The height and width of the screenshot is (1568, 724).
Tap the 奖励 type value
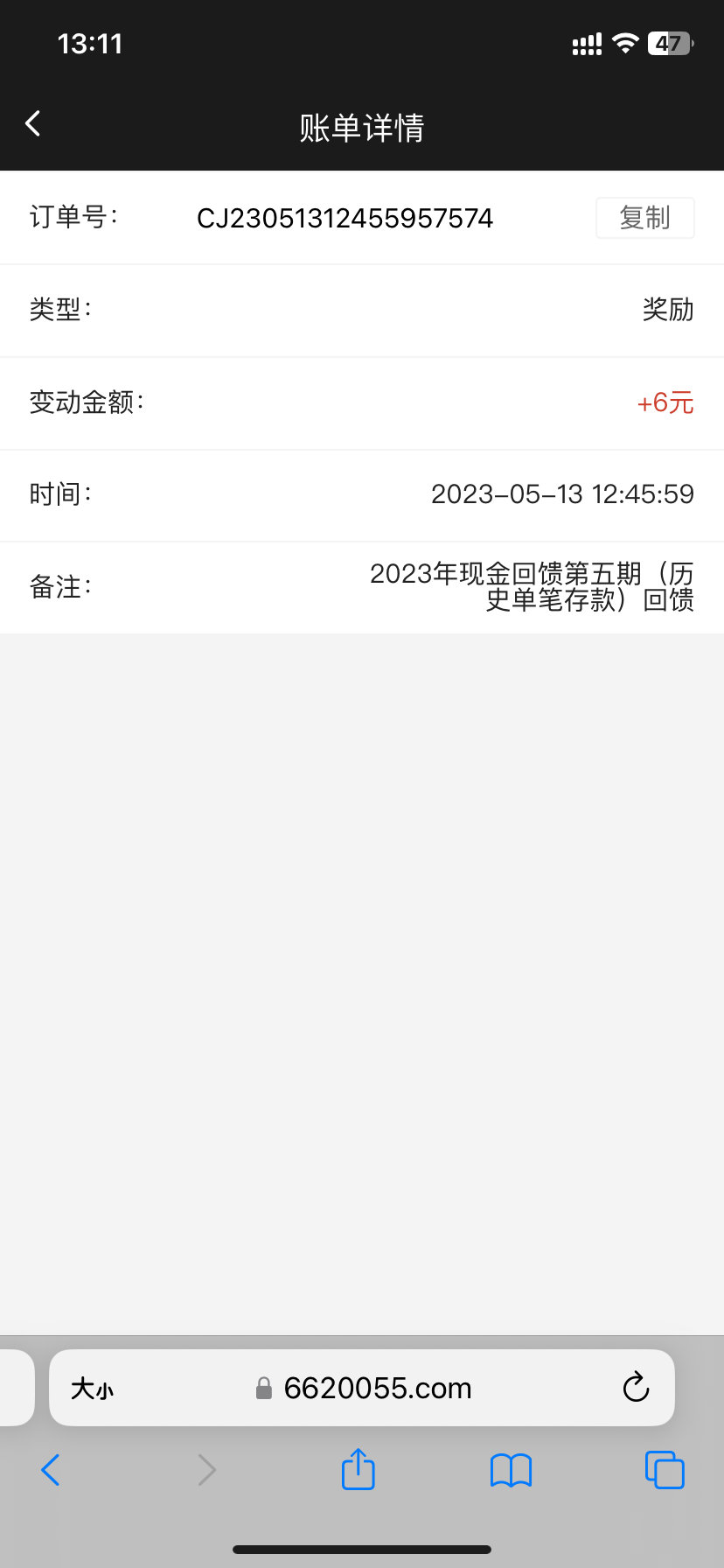pos(667,310)
